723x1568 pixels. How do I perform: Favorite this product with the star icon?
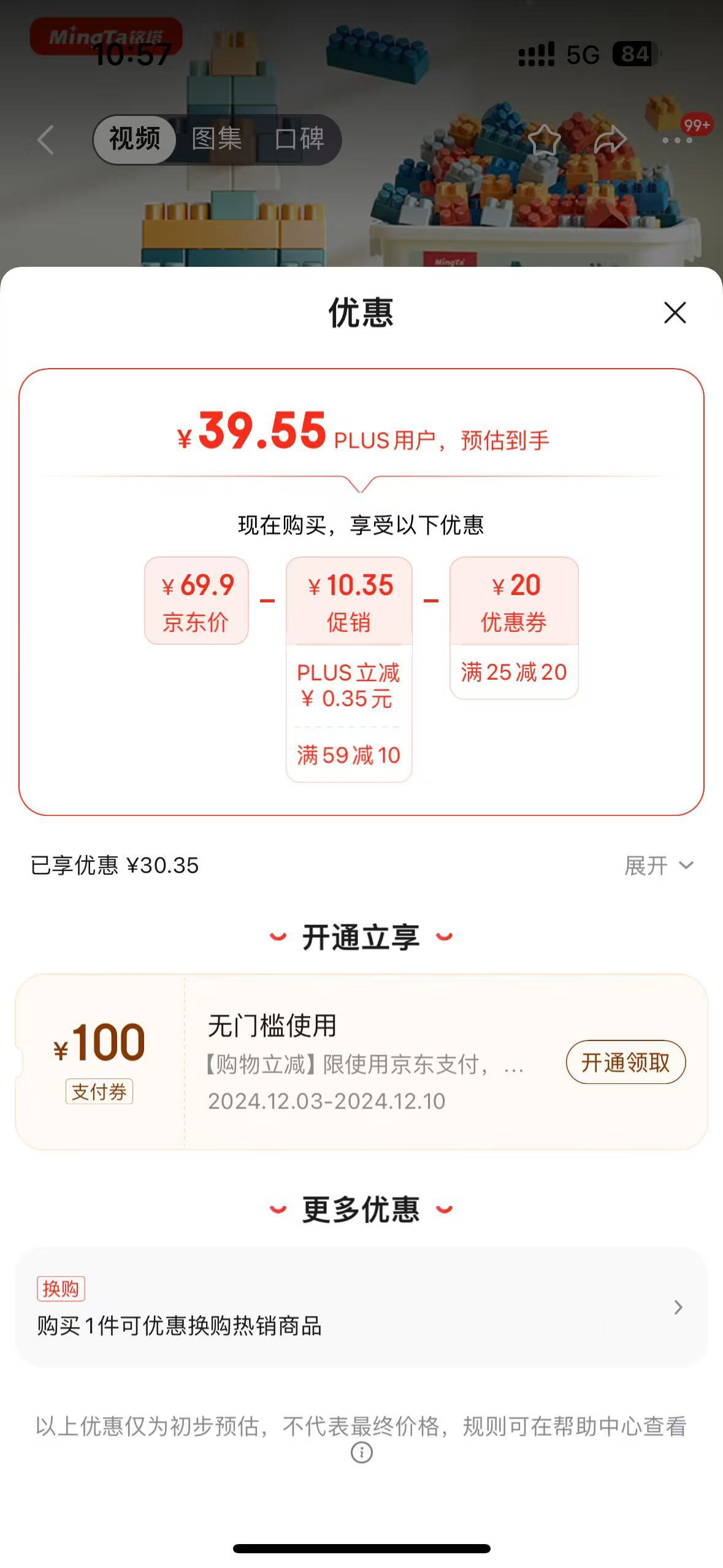(544, 140)
